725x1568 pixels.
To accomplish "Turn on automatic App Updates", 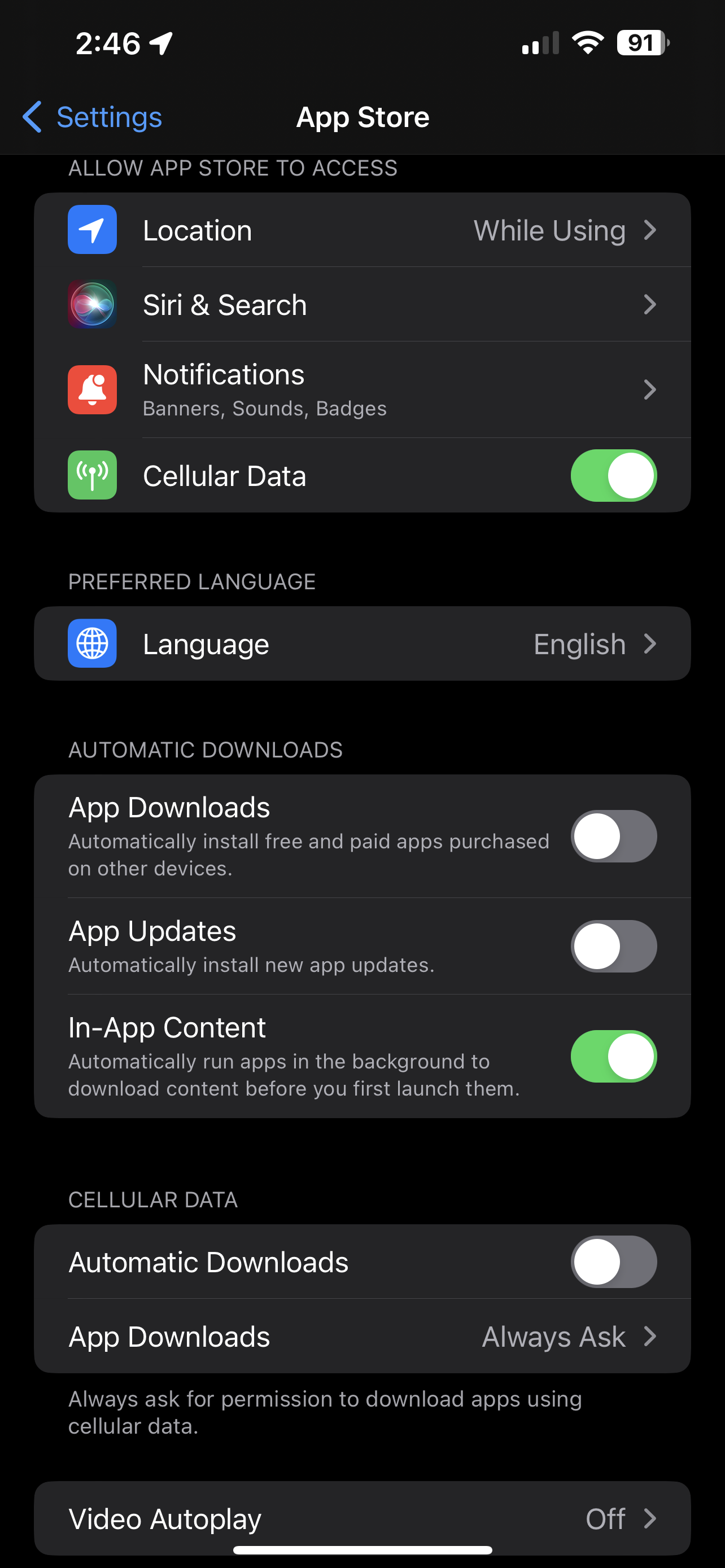I will point(614,946).
